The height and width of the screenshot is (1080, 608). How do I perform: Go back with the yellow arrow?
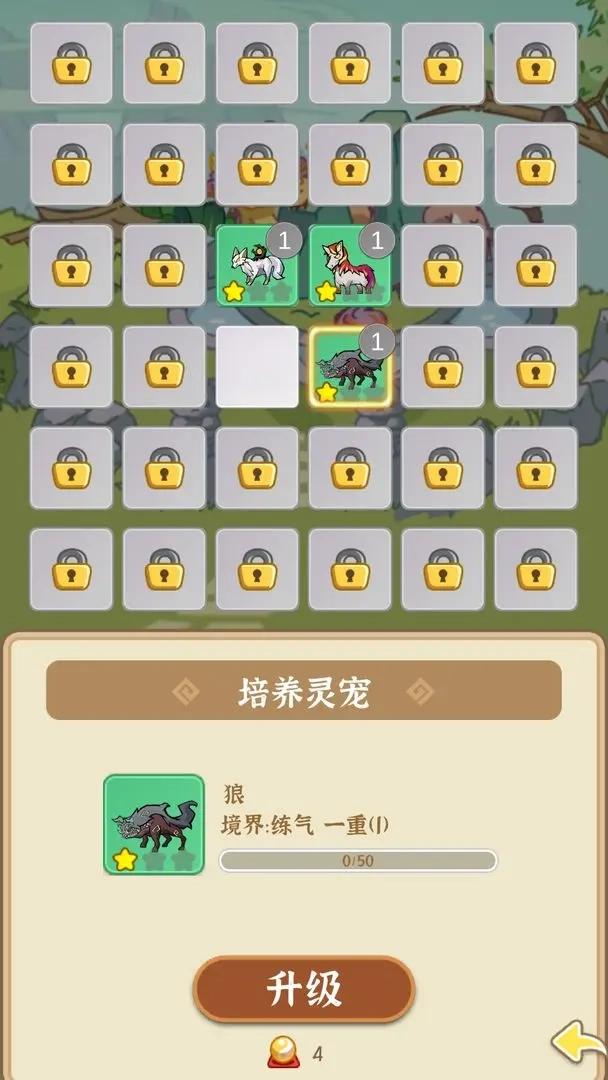coord(577,1042)
